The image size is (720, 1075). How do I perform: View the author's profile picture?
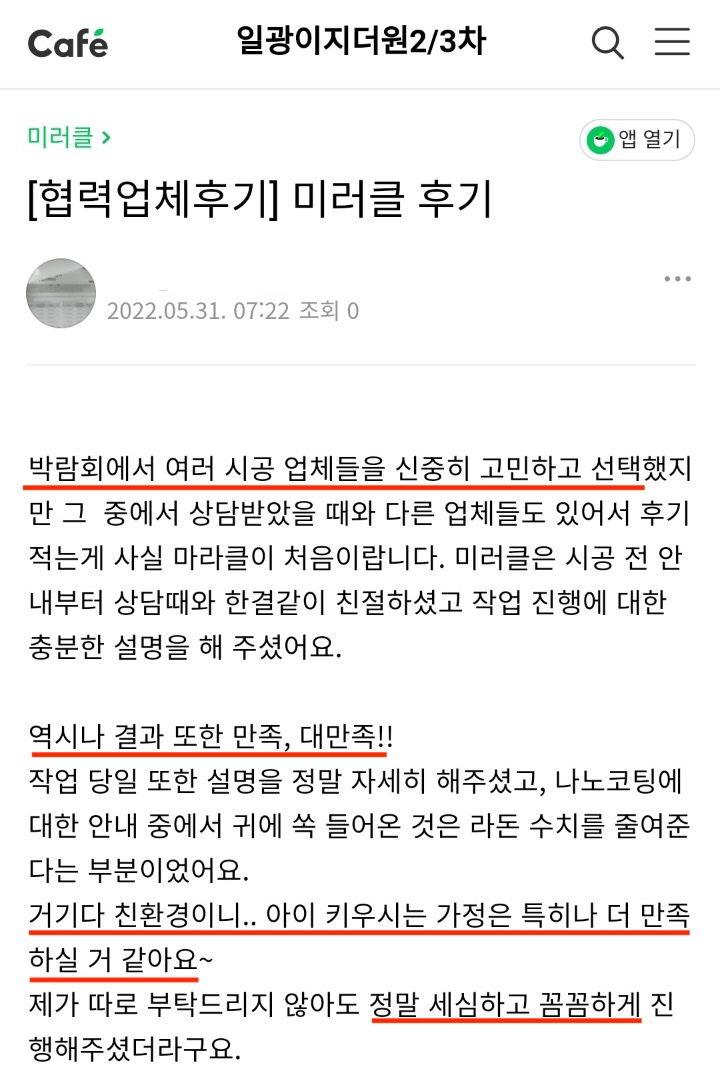[x=61, y=293]
